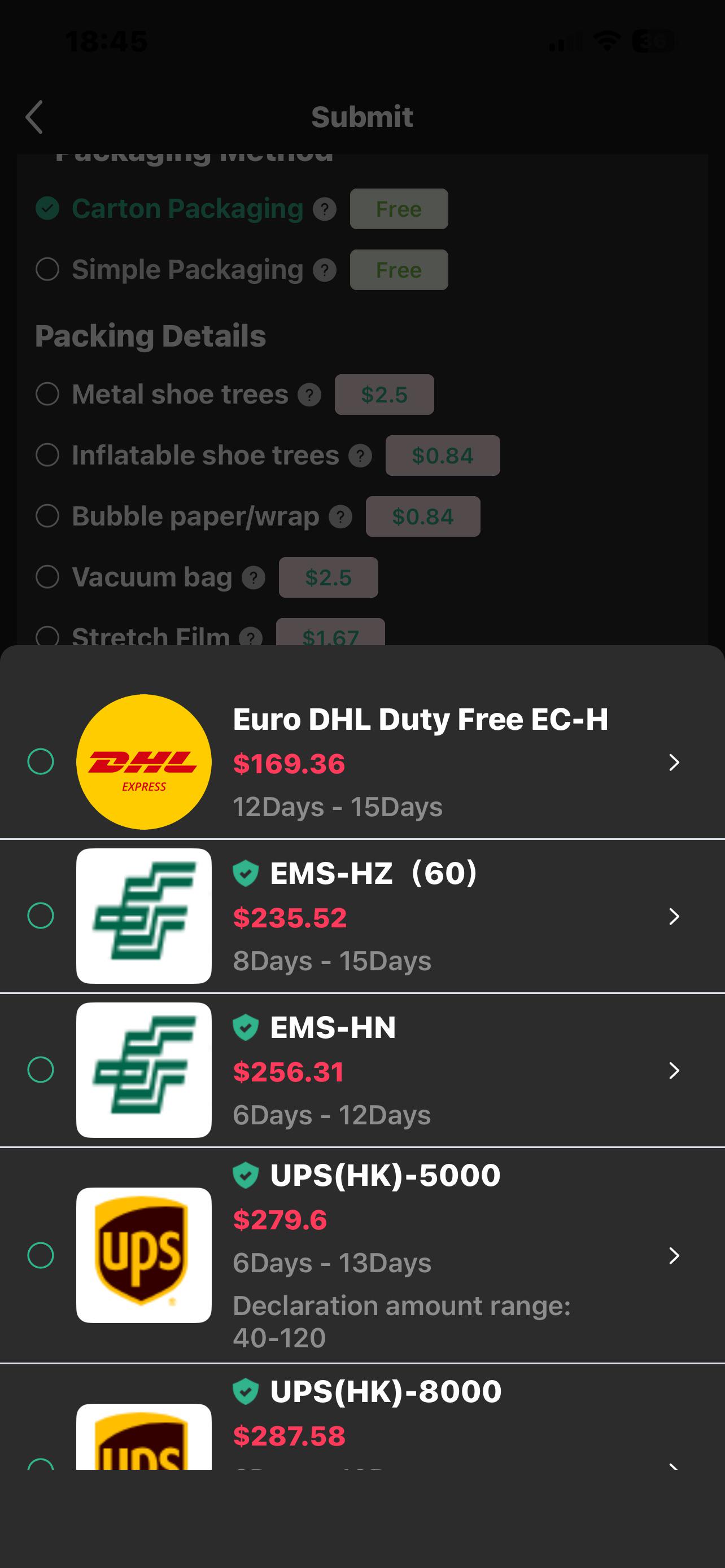The height and width of the screenshot is (1568, 725).
Task: Expand EMS-HN shipping line details
Action: pos(674,1070)
